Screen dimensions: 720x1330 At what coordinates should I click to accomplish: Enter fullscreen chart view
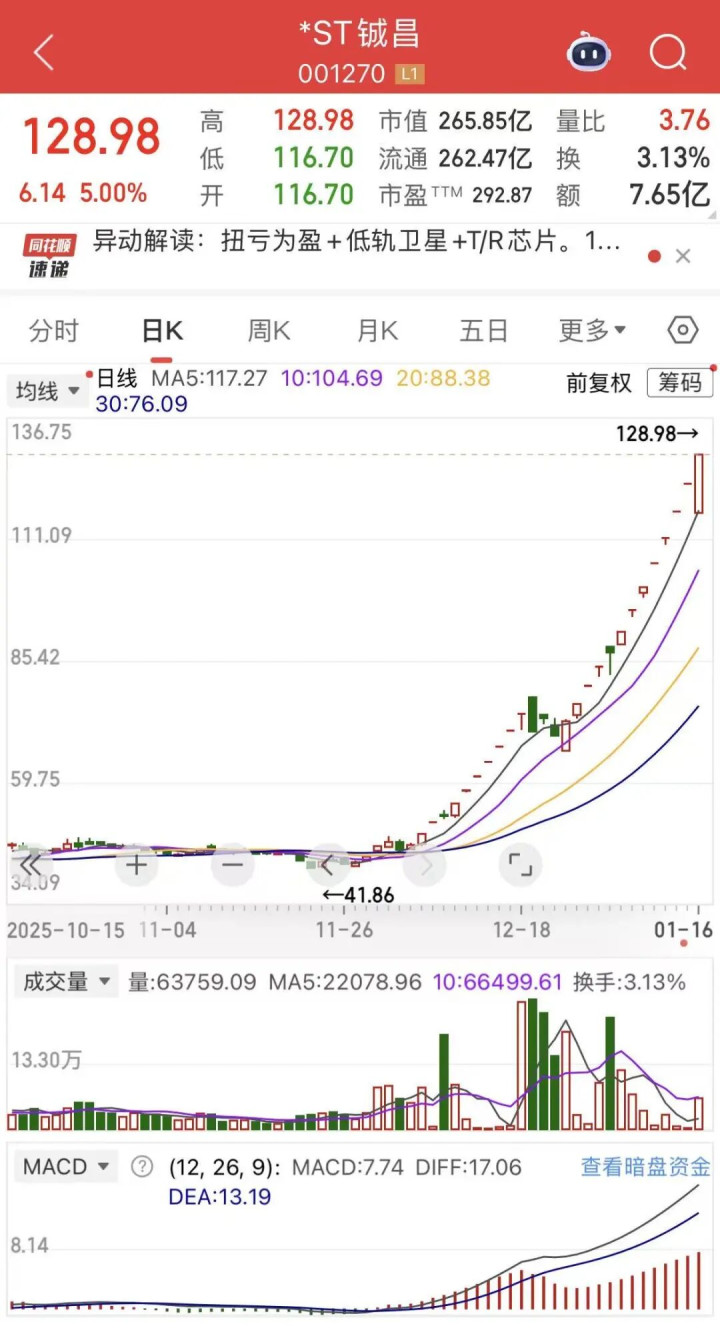(x=520, y=865)
